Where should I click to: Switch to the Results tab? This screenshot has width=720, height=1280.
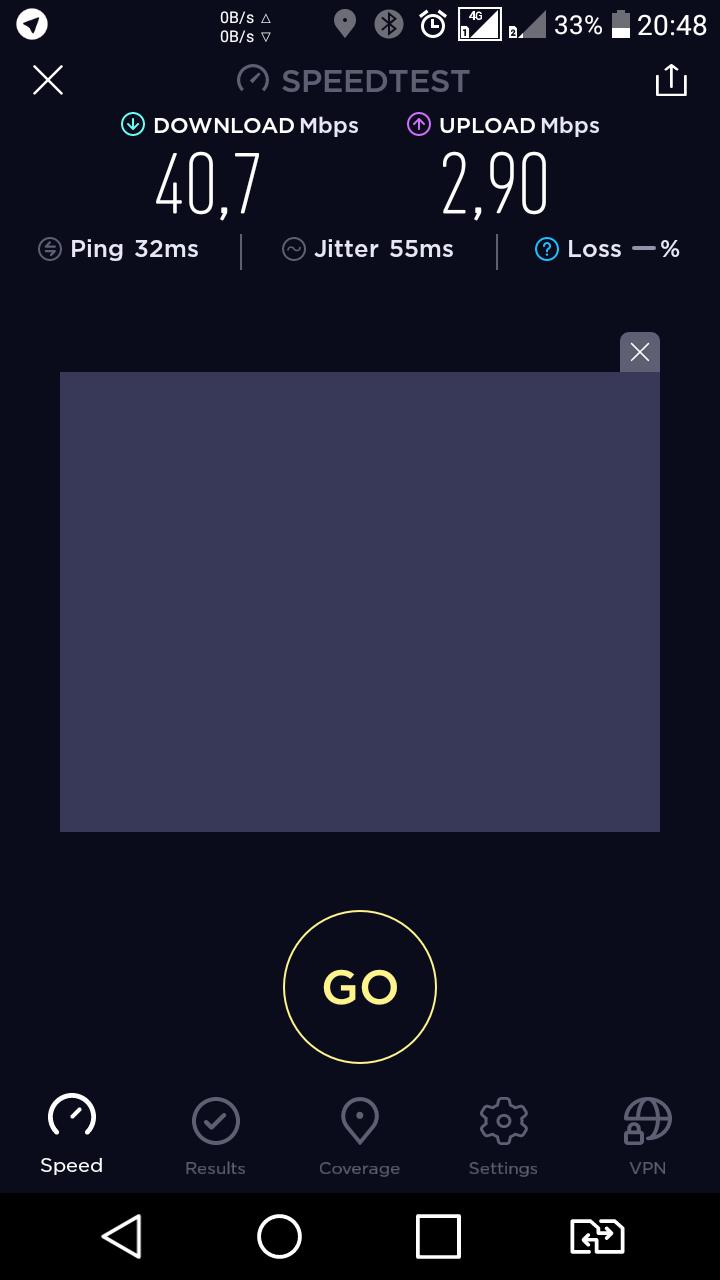[215, 1137]
